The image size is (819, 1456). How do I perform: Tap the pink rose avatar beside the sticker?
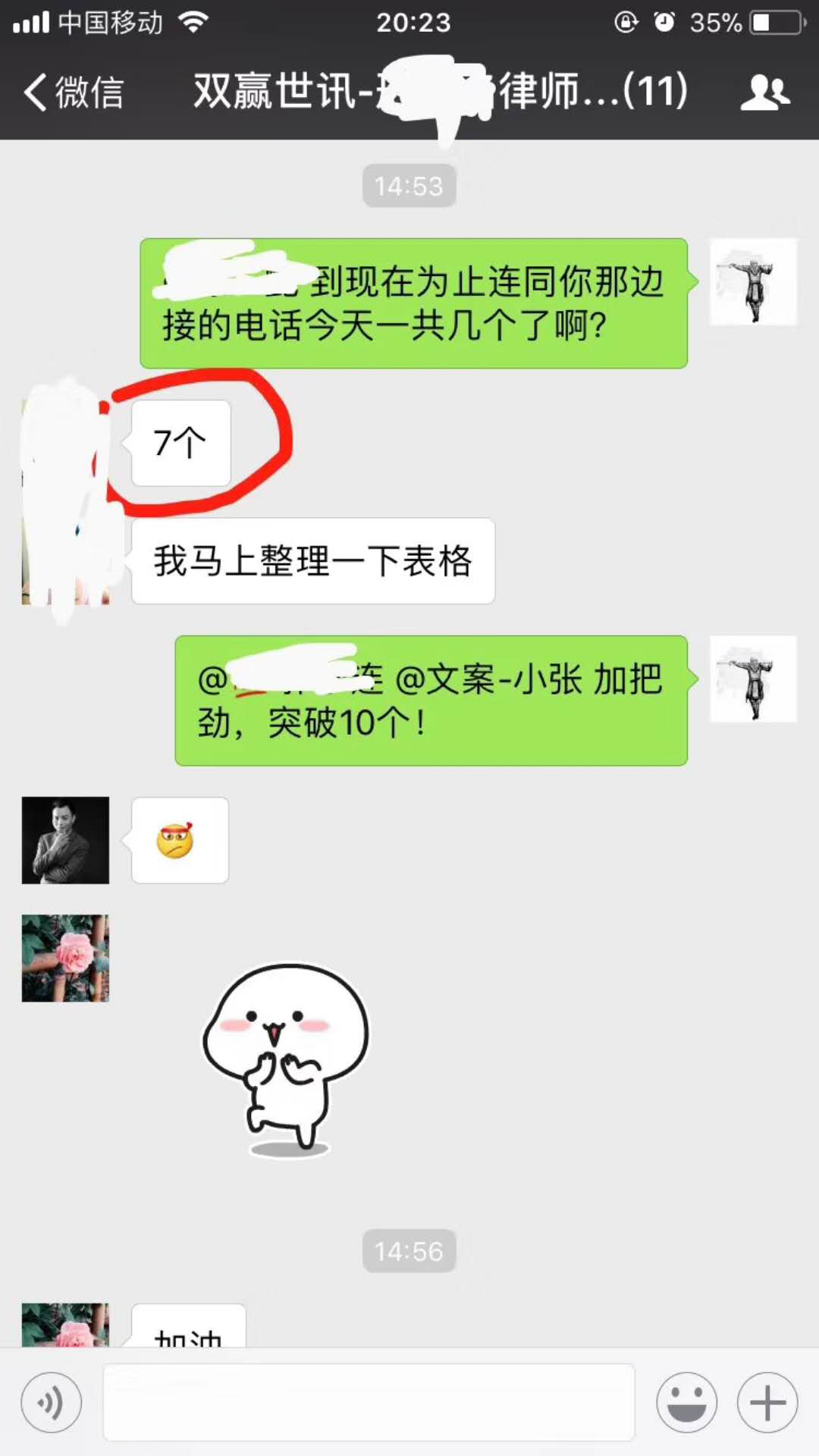point(65,959)
